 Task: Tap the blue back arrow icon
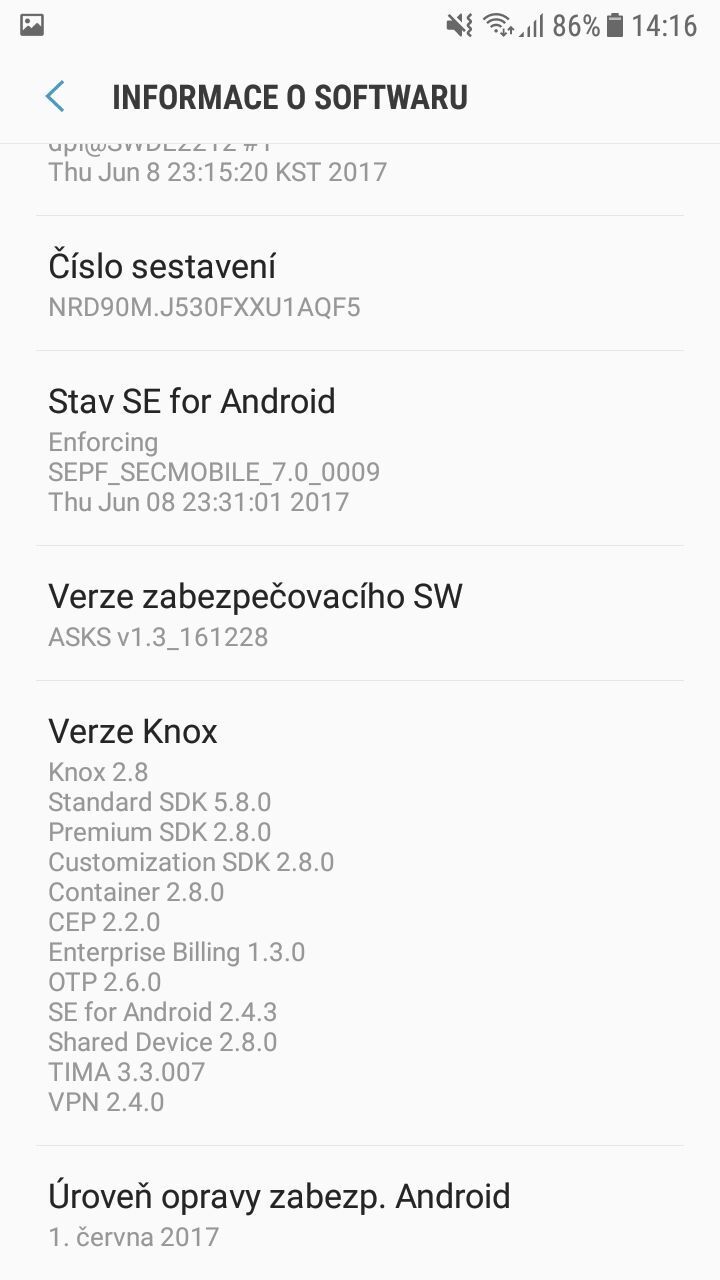pos(55,97)
